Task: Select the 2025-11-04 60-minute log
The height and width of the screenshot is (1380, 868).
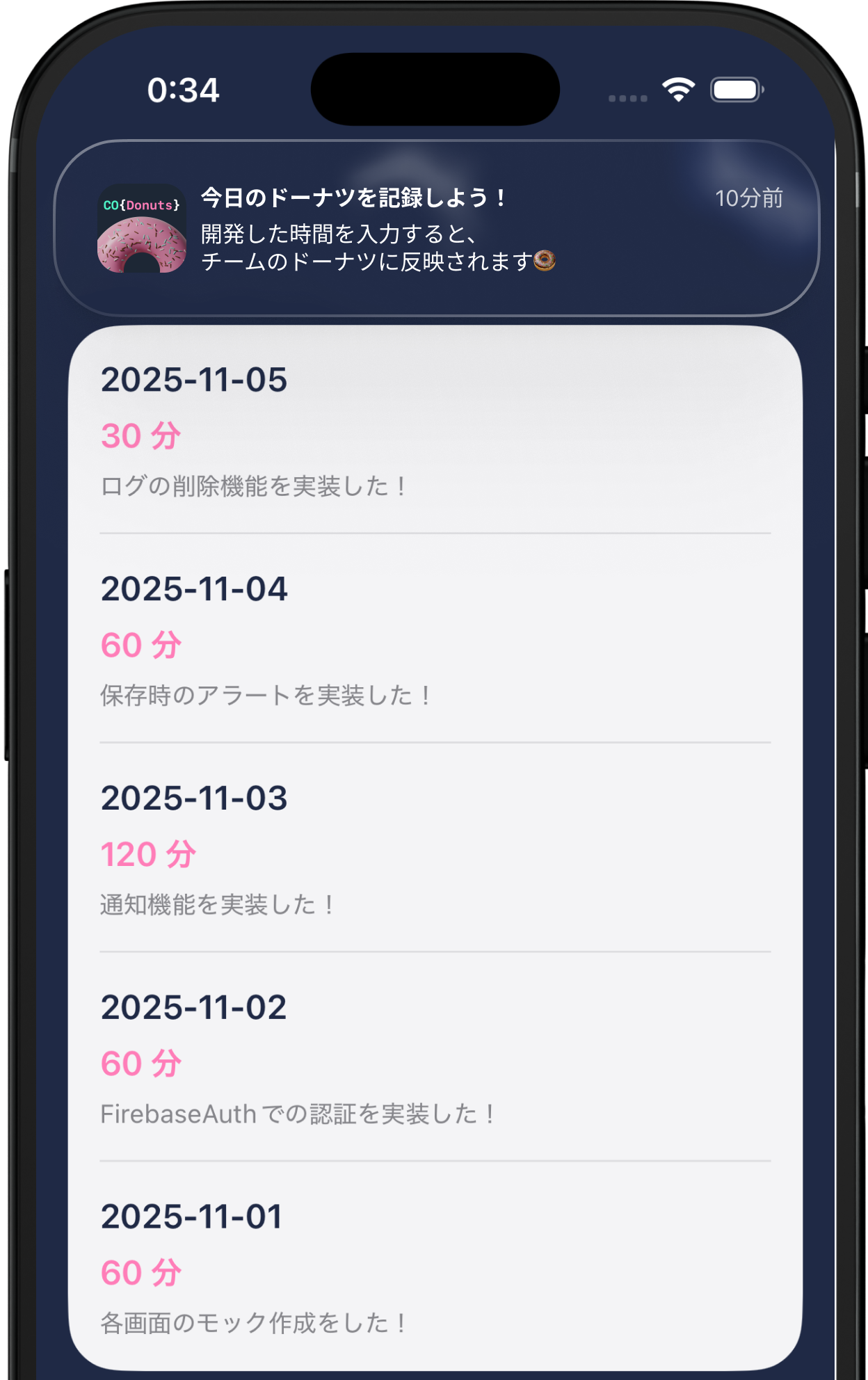Action: coord(435,641)
